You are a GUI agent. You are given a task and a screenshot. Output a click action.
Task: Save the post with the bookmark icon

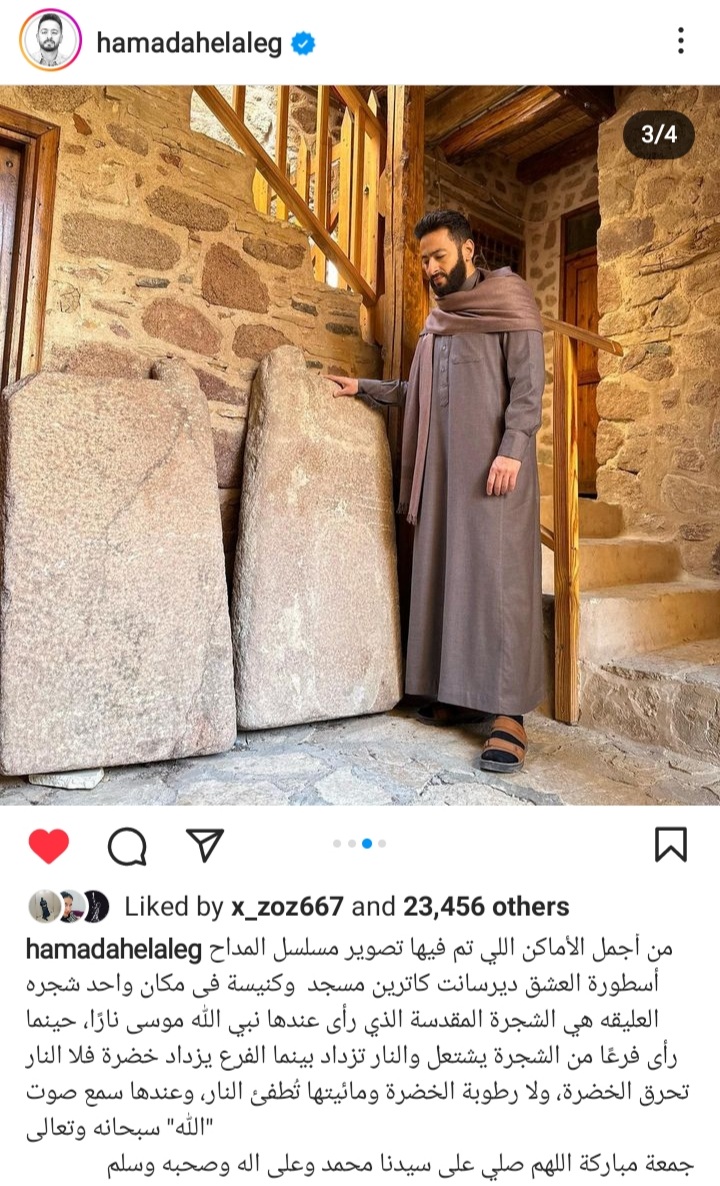[671, 845]
